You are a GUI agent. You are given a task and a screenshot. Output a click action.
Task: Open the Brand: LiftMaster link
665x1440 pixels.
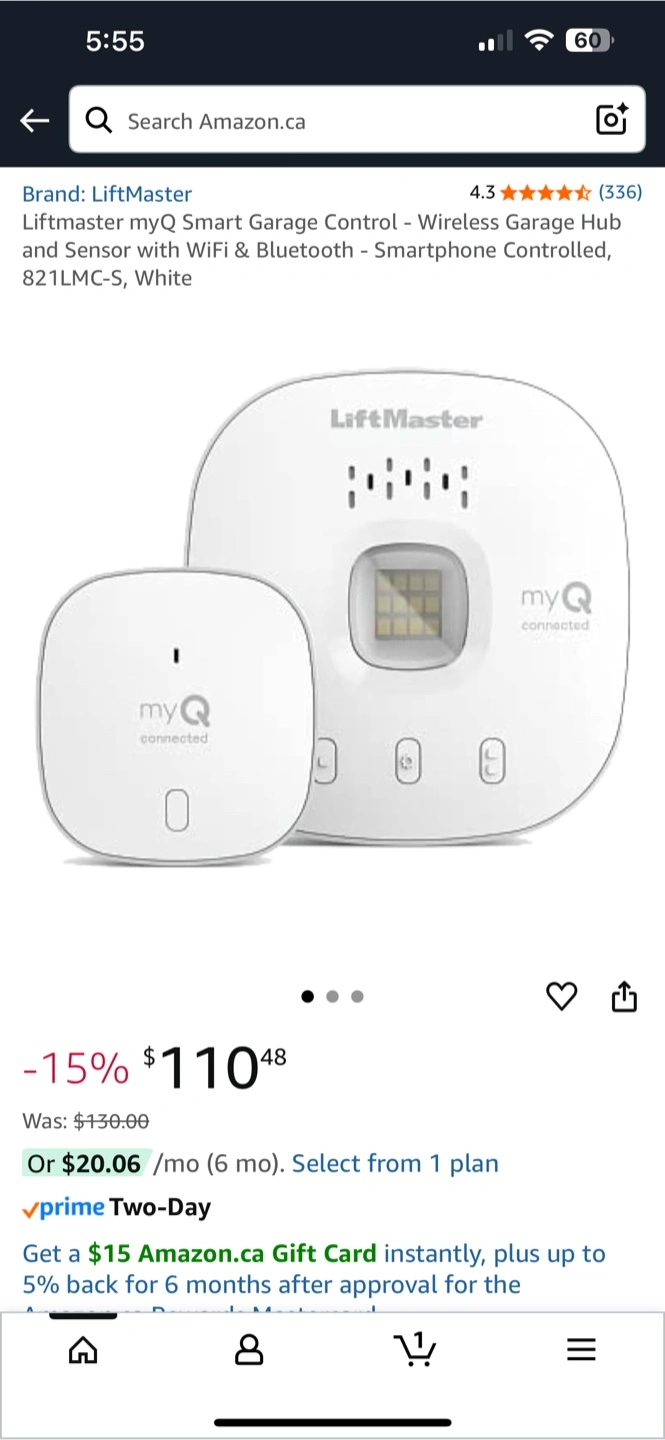pyautogui.click(x=107, y=194)
